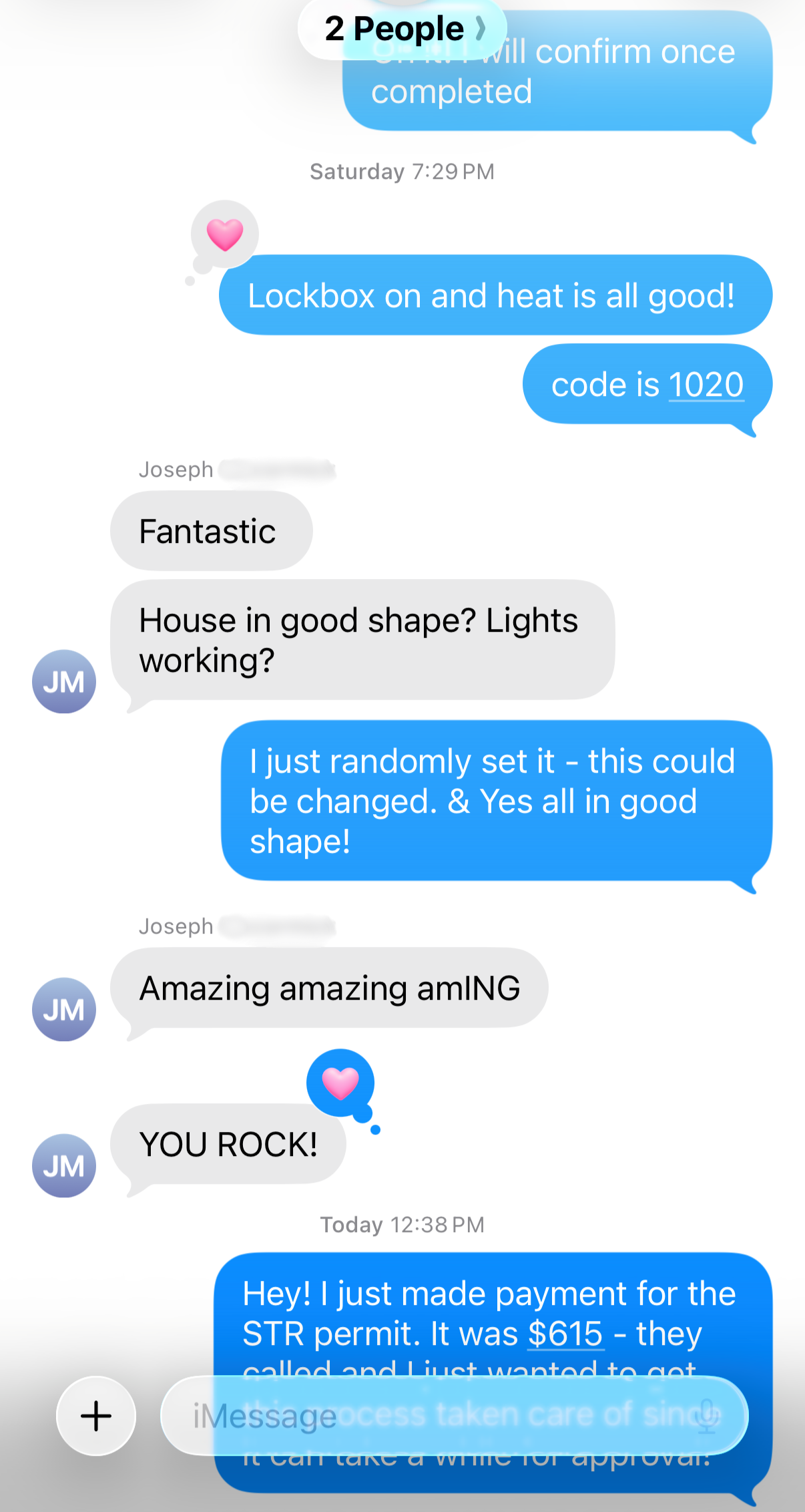
Task: View heart reaction on "YOU ROCK!" message
Action: click(340, 1083)
